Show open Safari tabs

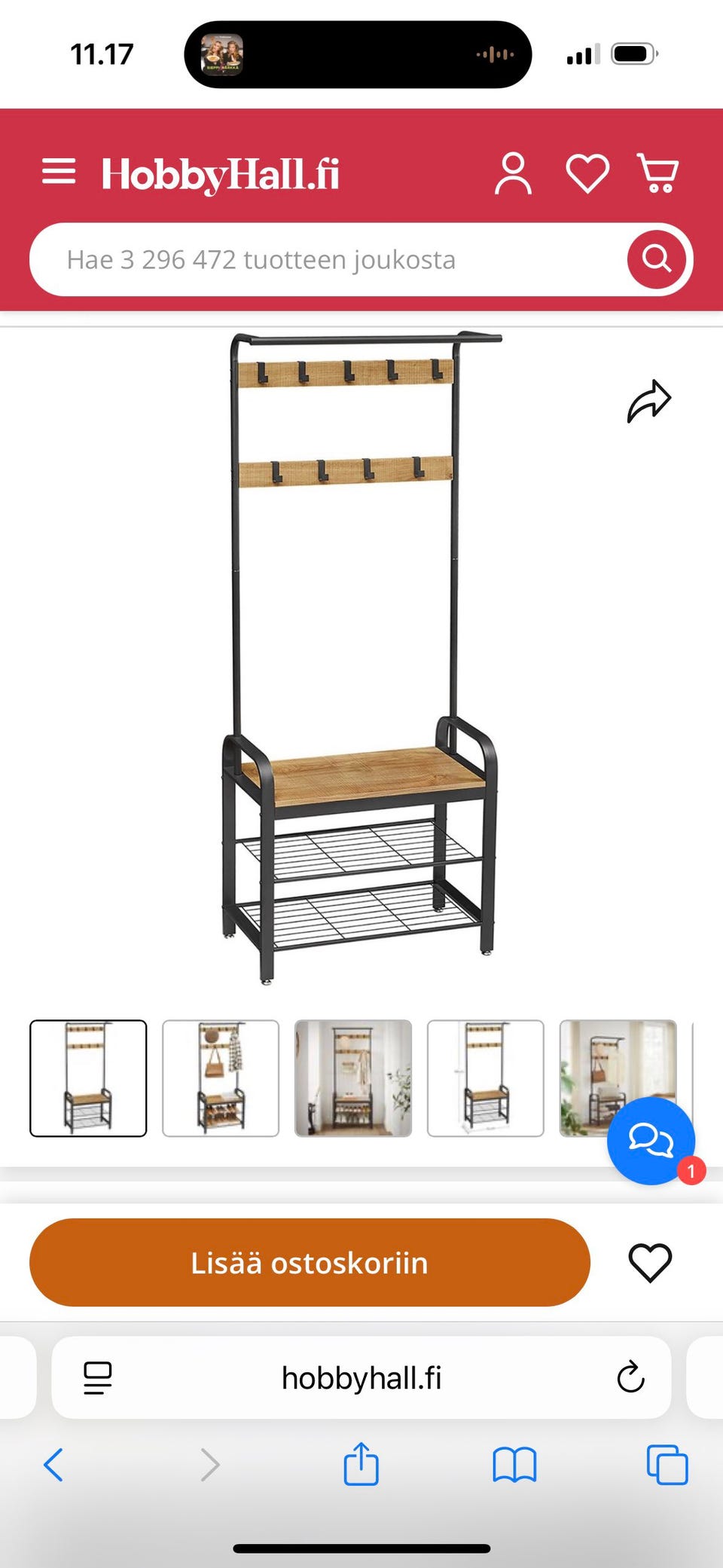pyautogui.click(x=667, y=1465)
